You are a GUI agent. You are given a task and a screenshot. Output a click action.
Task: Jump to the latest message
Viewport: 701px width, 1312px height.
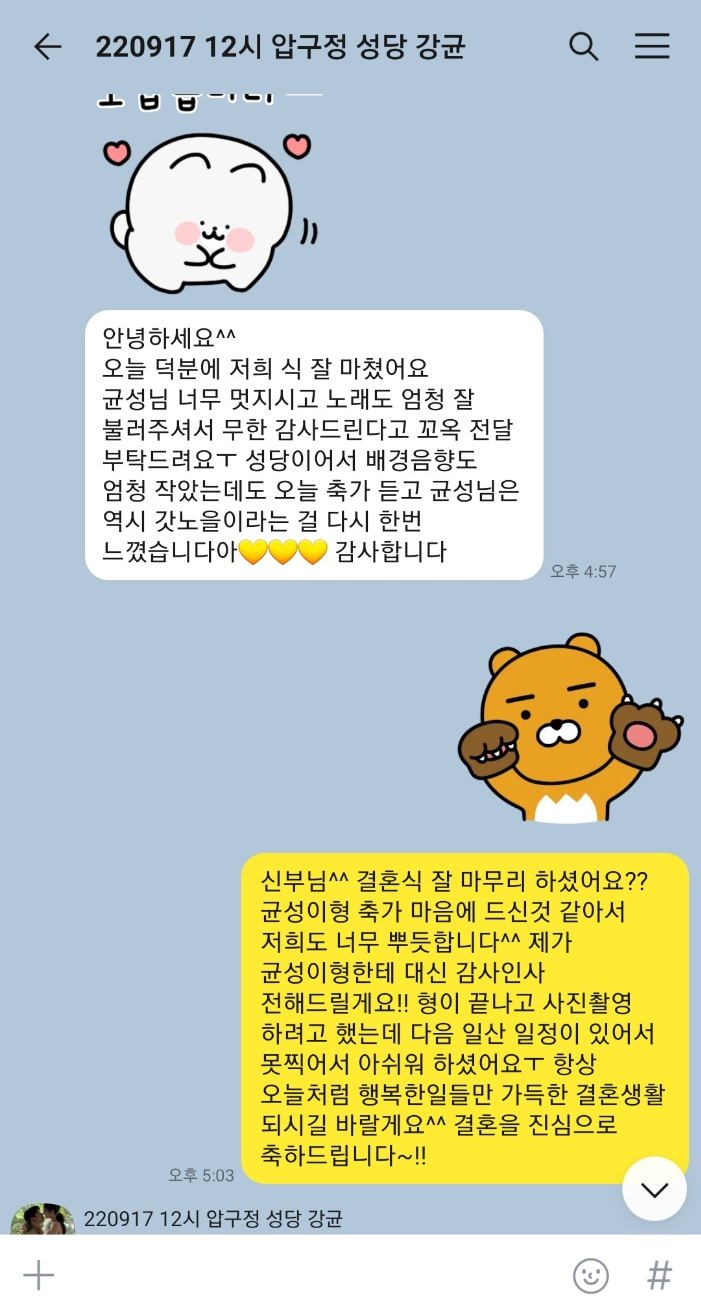pyautogui.click(x=654, y=1189)
